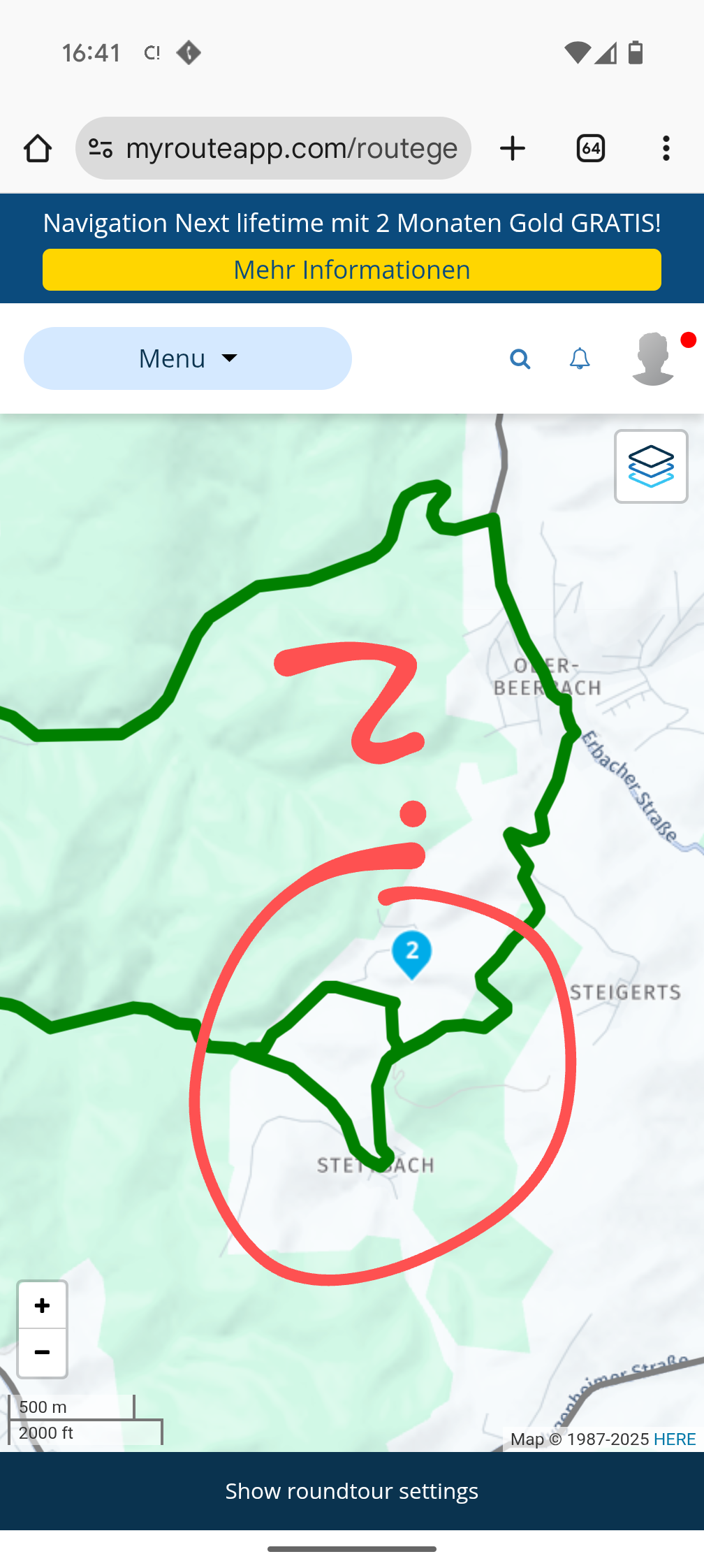
Task: Open the notifications bell
Action: [x=580, y=359]
